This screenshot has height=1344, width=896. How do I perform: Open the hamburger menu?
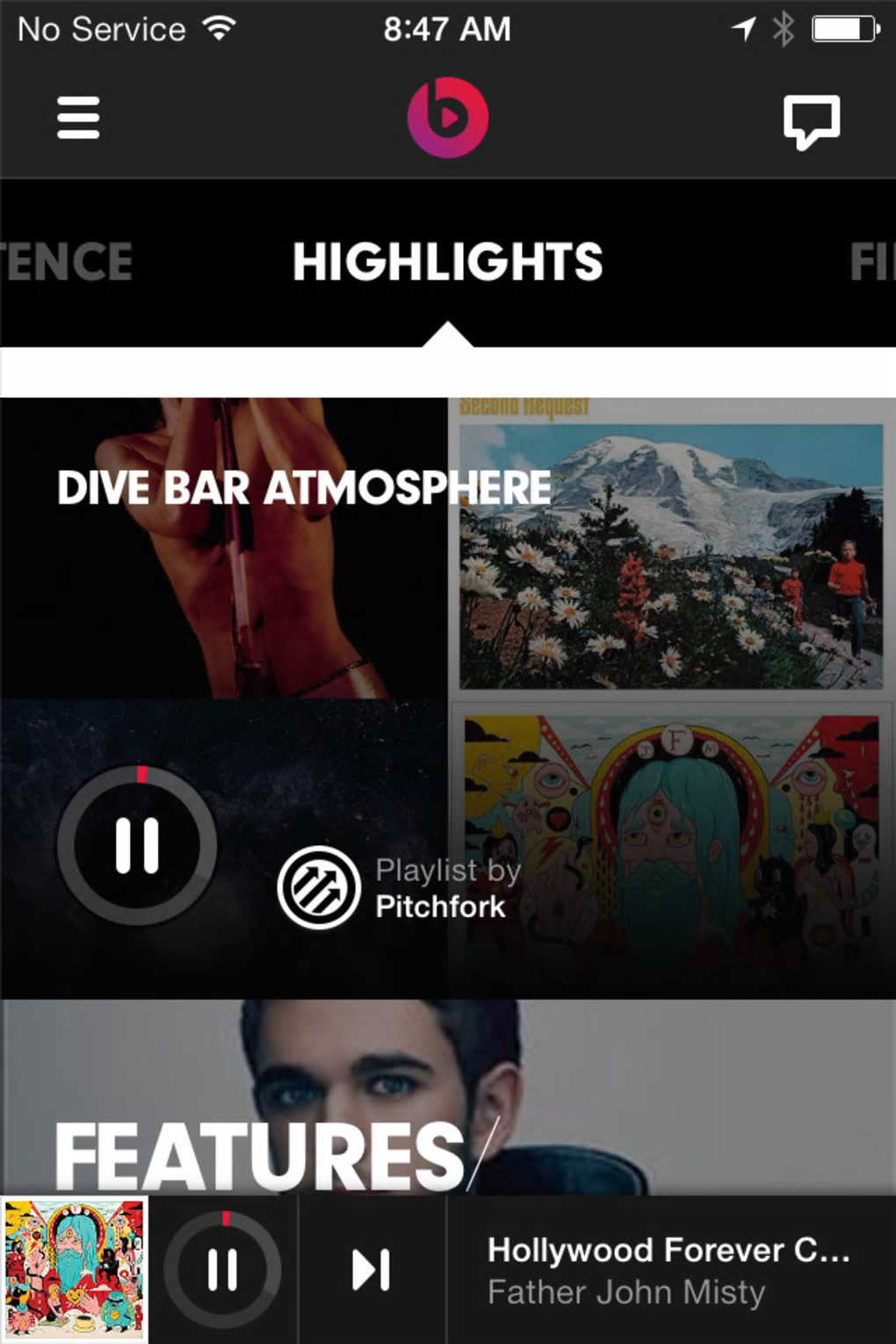coord(78,118)
